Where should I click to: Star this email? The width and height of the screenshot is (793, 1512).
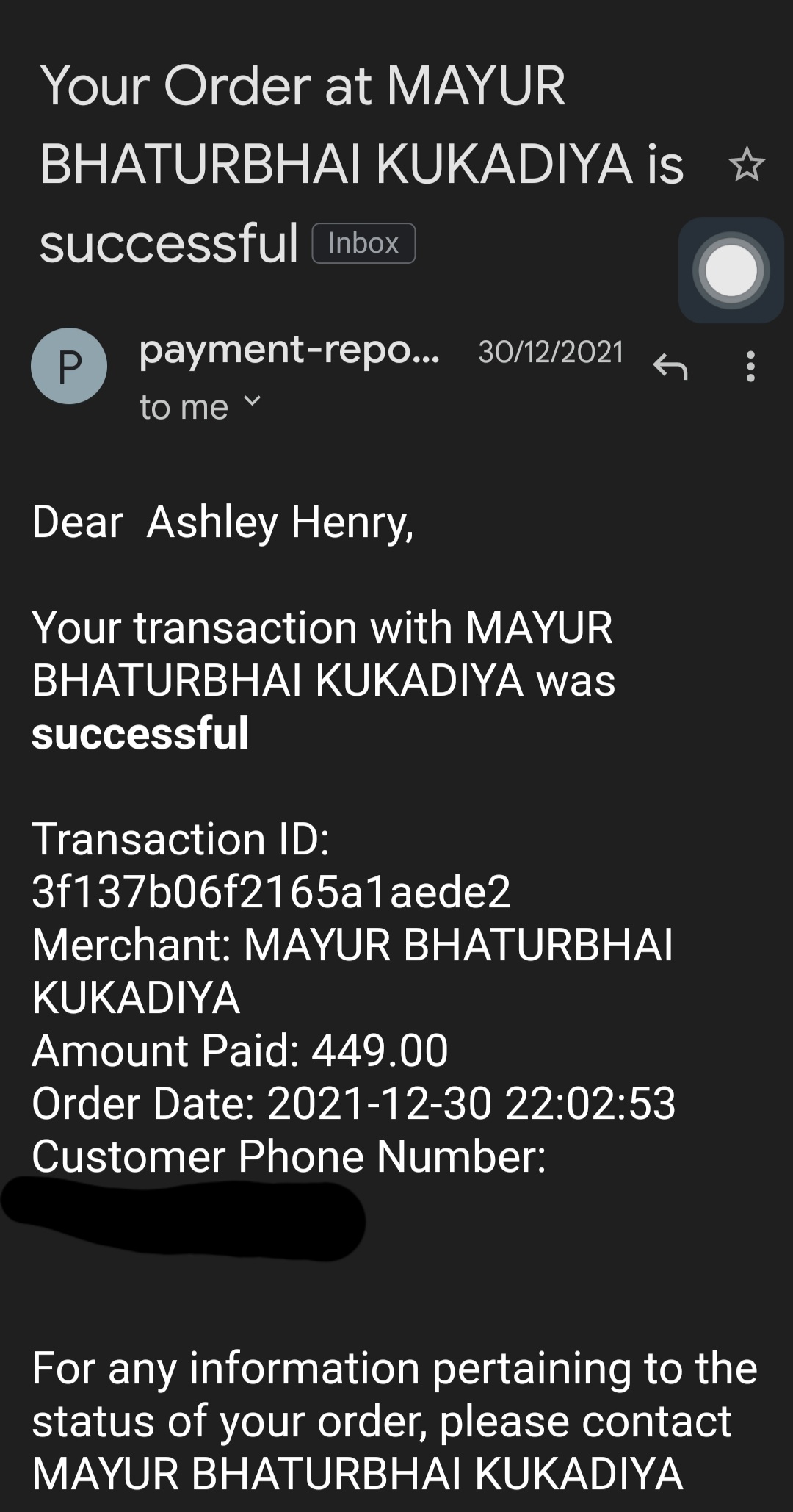[746, 165]
